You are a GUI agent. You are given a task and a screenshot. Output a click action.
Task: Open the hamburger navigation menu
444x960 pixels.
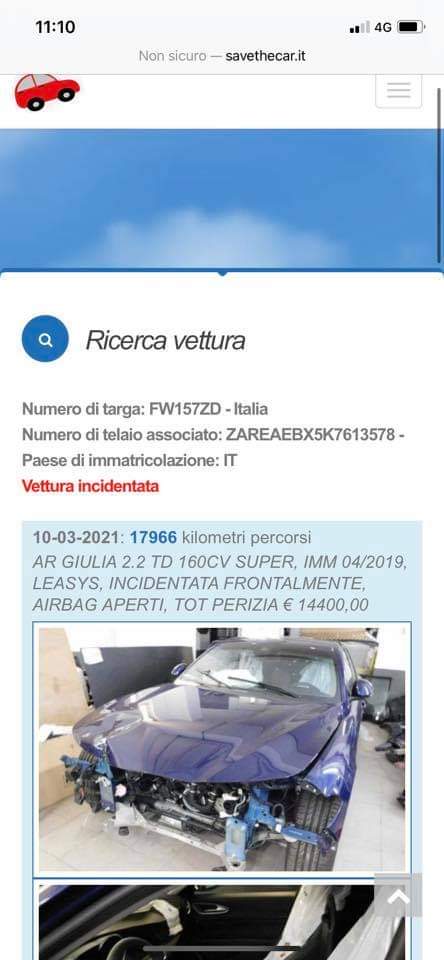(399, 91)
